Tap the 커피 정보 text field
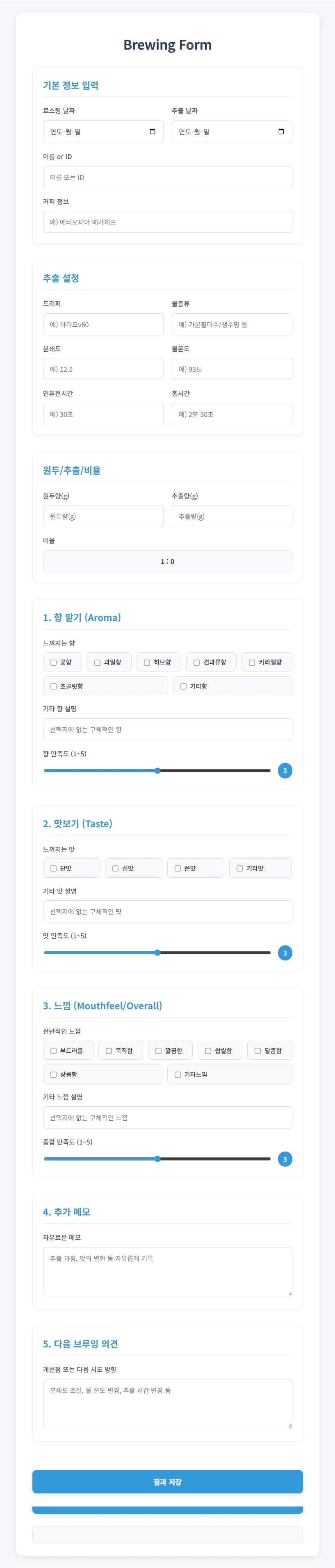This screenshot has width=335, height=1568. point(167,222)
